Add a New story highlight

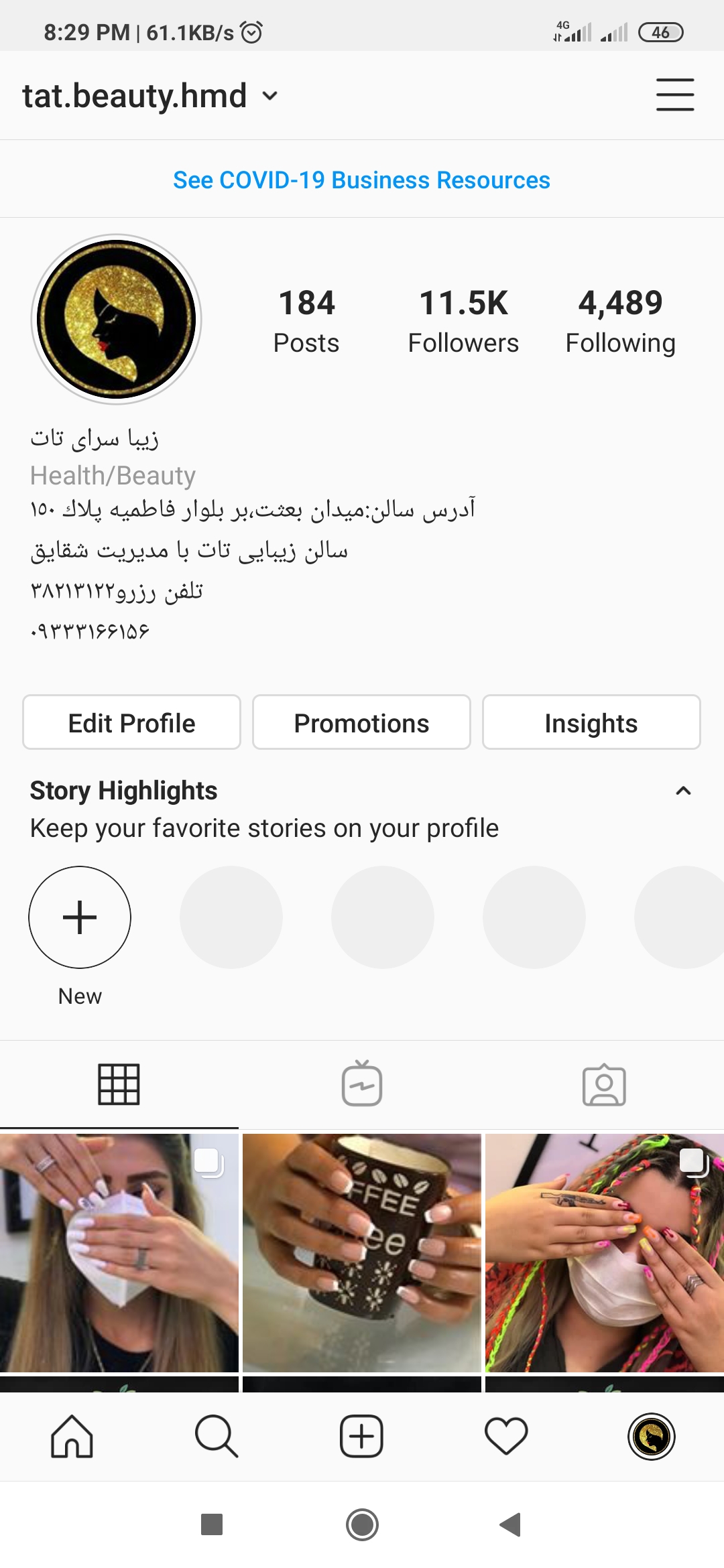[x=80, y=917]
